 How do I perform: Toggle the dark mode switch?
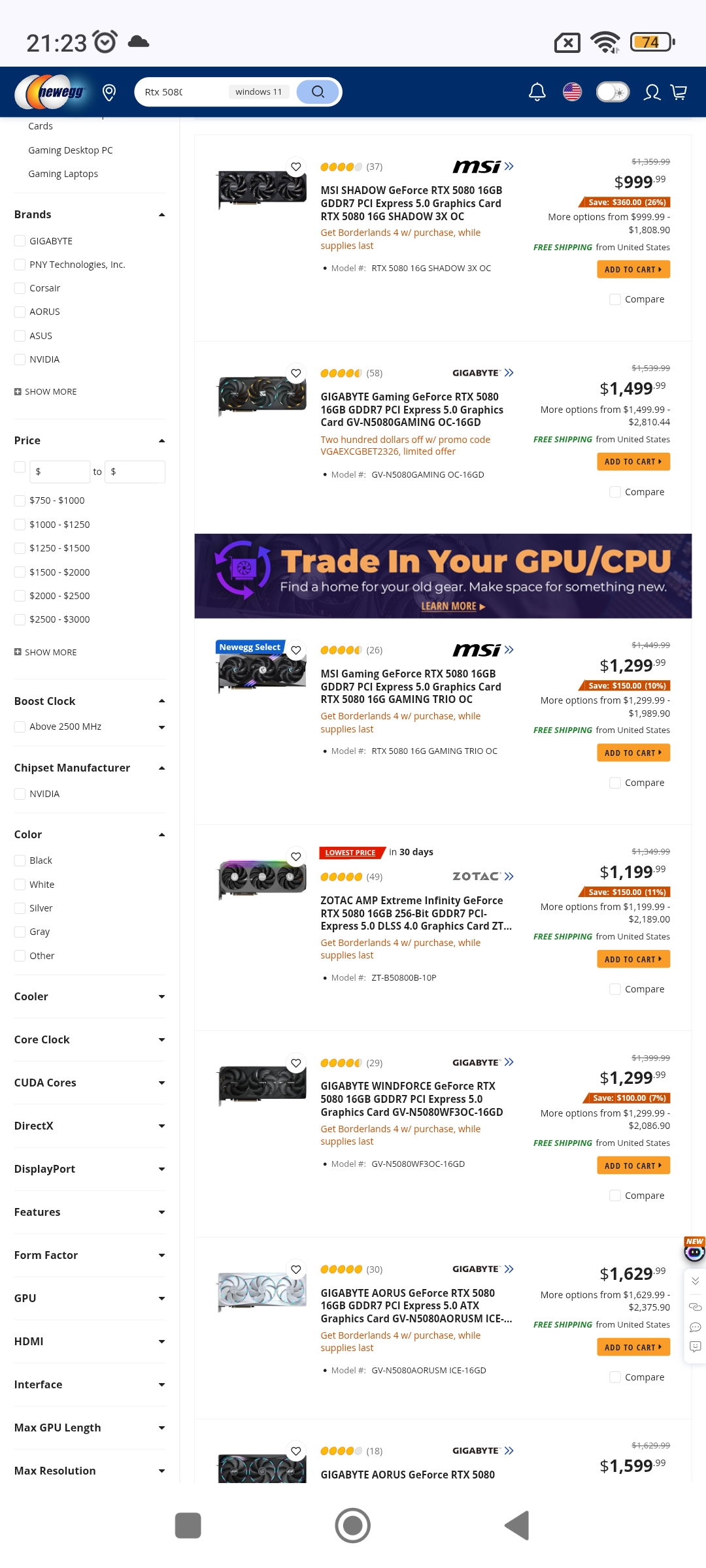point(613,92)
